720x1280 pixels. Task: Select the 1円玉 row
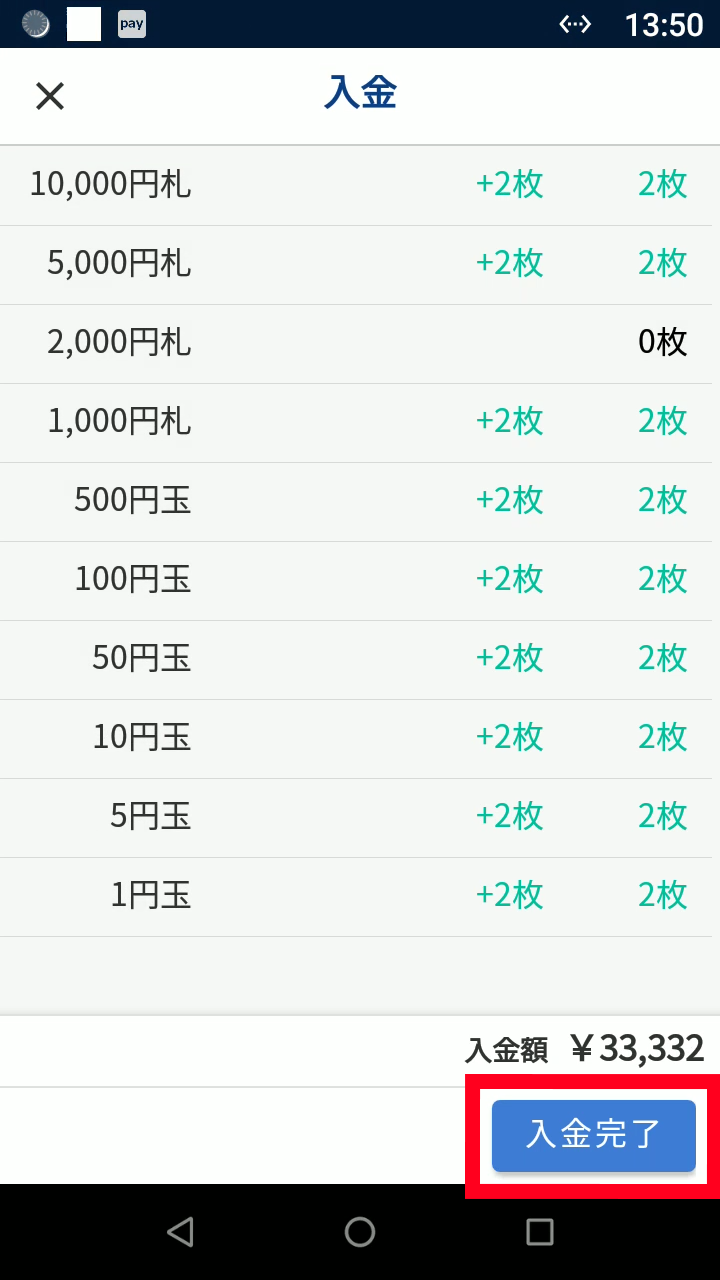click(360, 896)
